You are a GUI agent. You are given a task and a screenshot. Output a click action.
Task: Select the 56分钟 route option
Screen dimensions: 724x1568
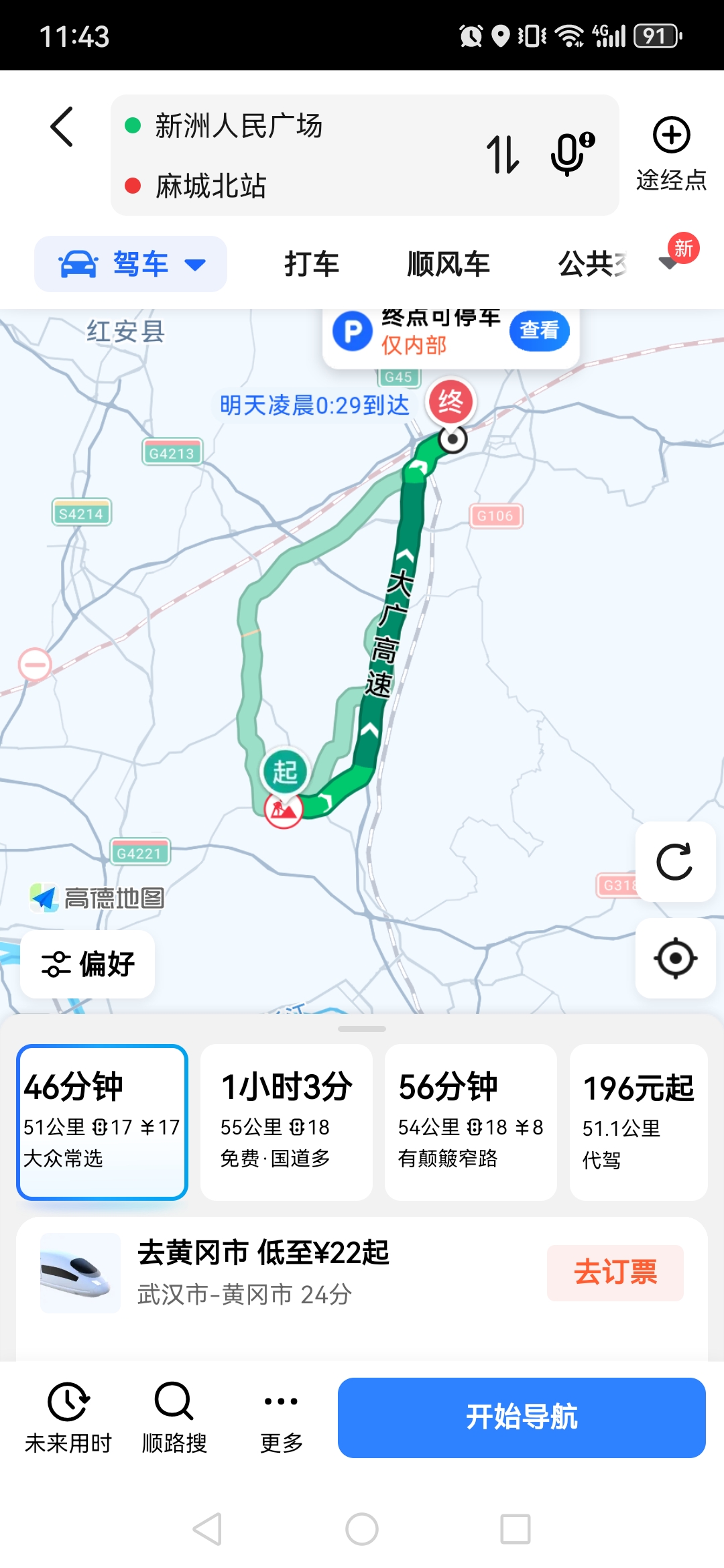coord(471,1122)
